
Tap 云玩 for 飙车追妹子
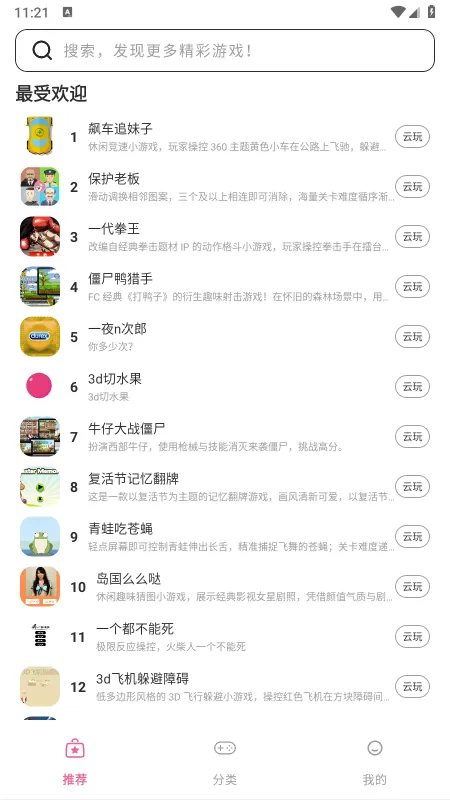tap(412, 137)
